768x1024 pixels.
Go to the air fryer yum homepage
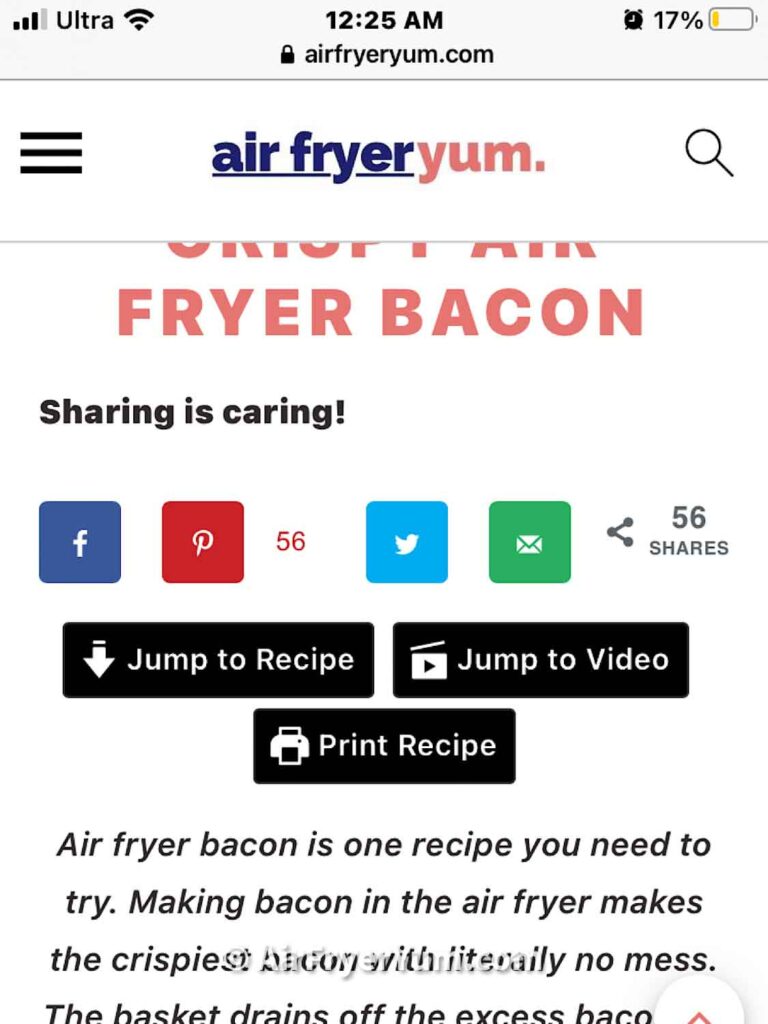tap(378, 157)
